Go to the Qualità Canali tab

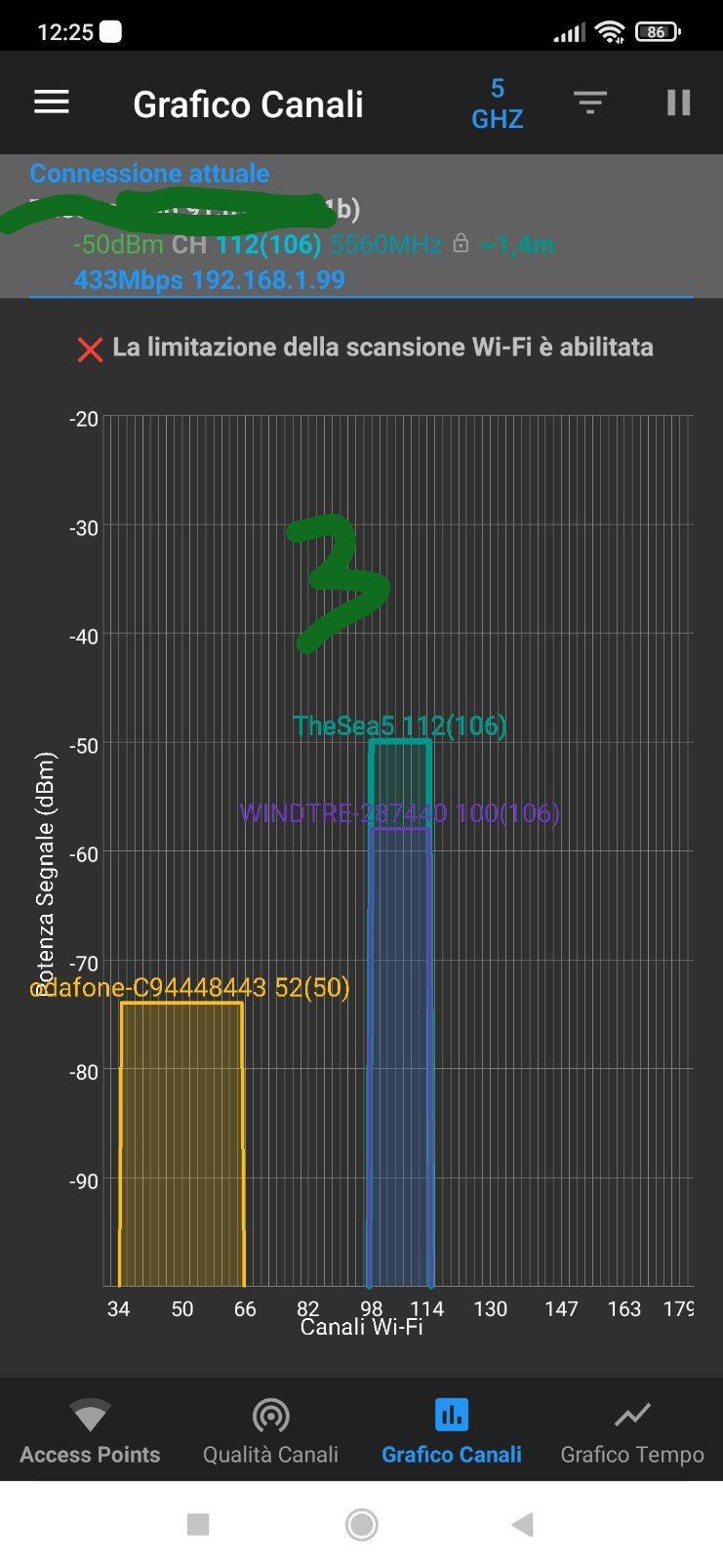tap(270, 1431)
